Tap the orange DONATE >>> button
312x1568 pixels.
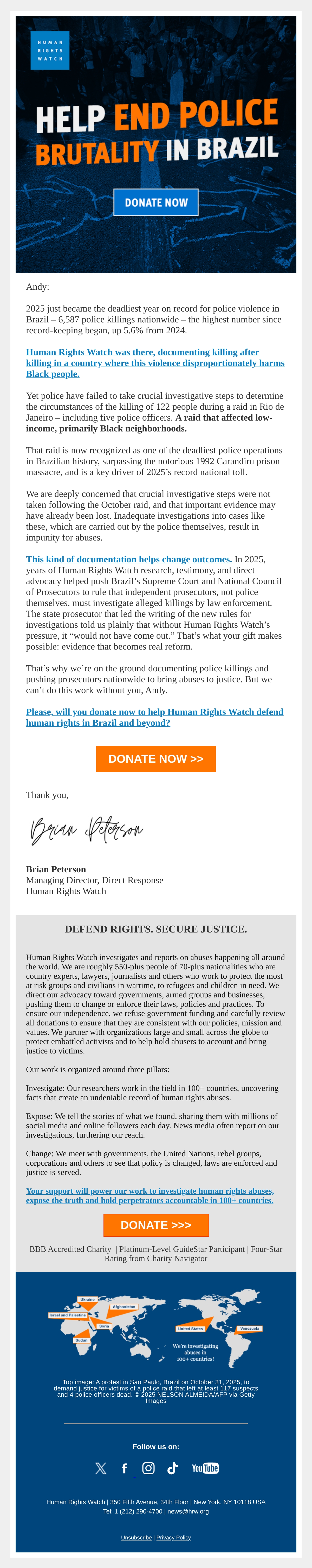coord(156,1225)
